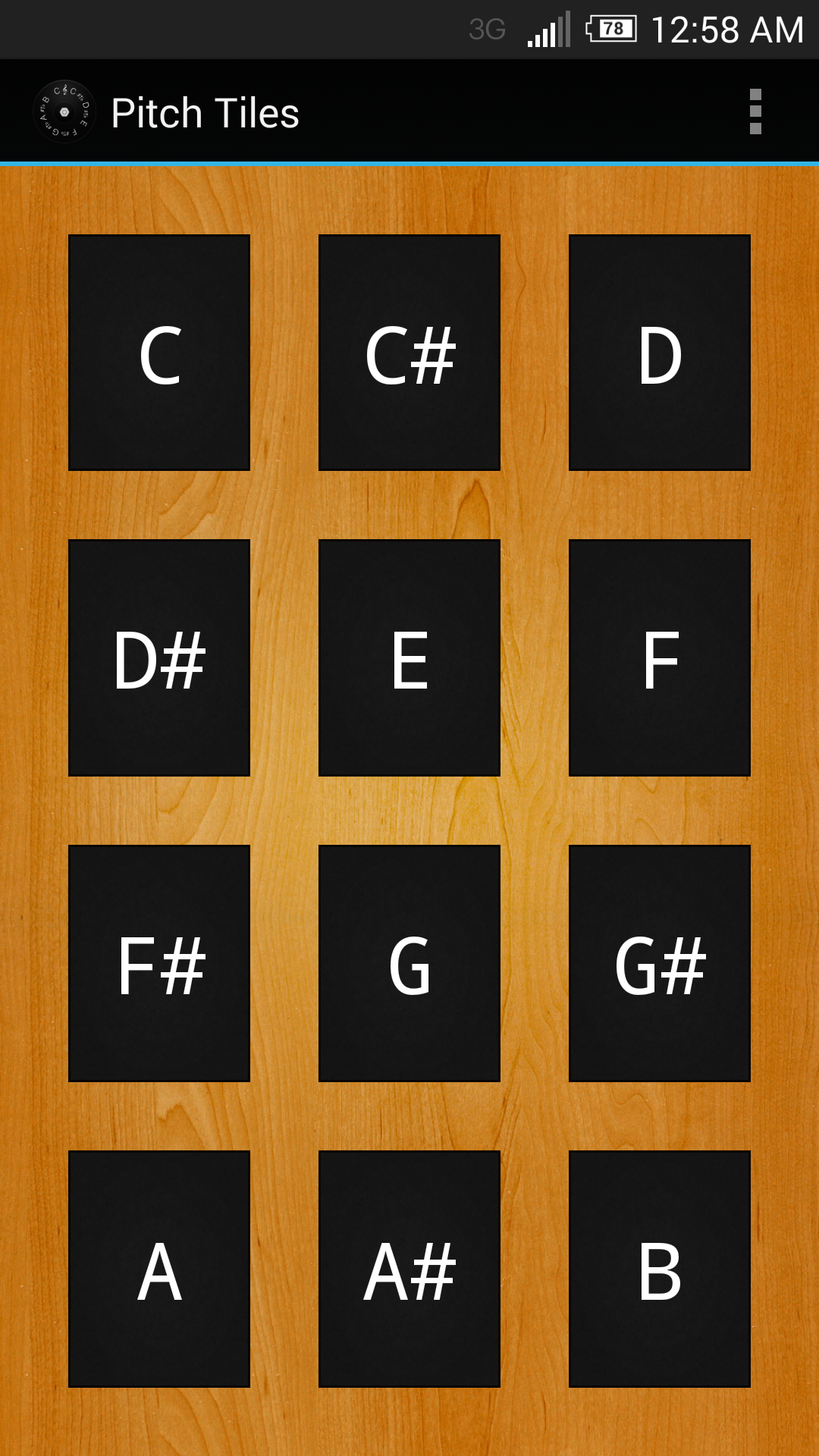Play the G# note

tap(660, 963)
